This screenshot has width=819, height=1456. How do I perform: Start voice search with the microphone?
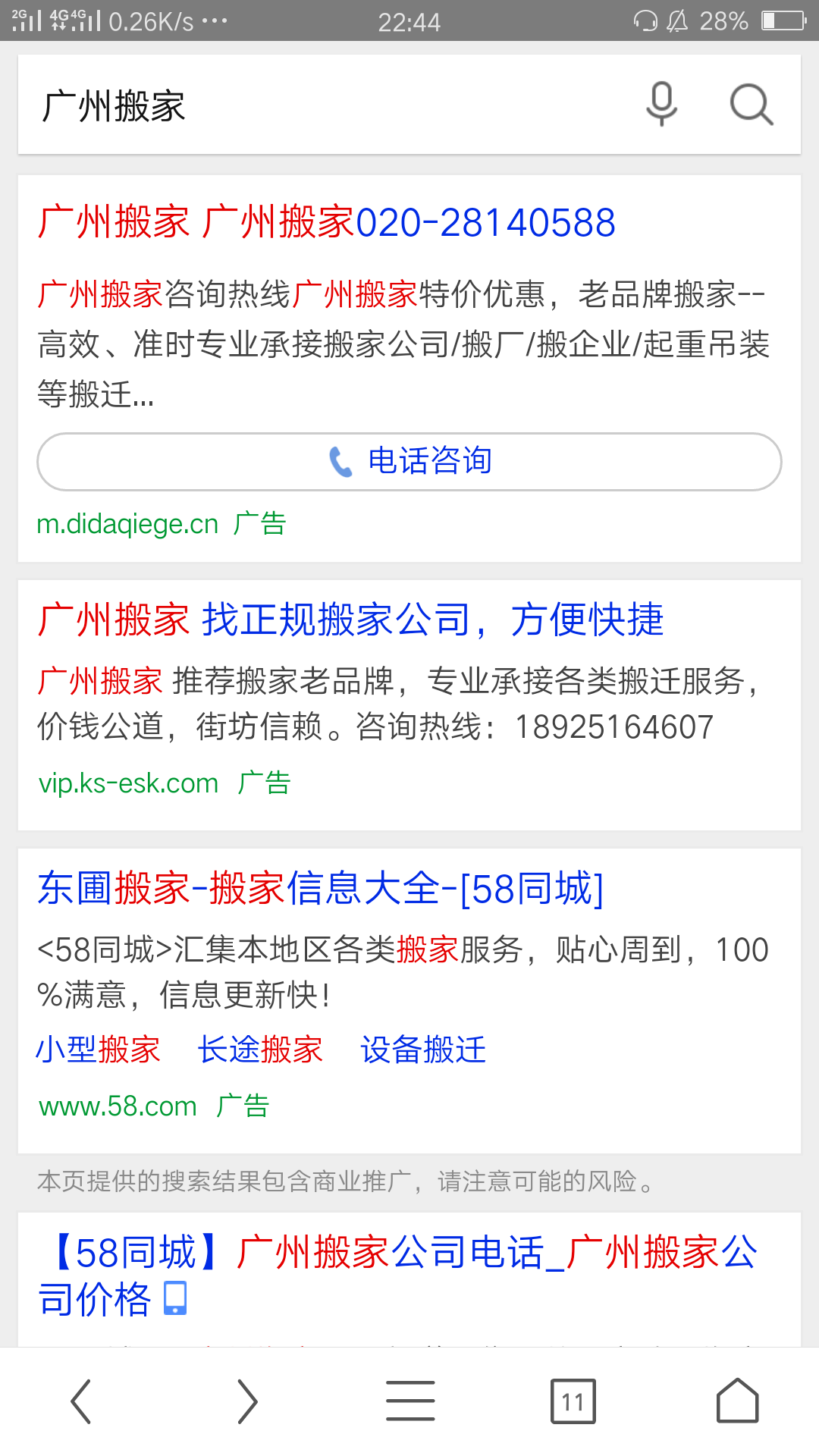[x=661, y=104]
